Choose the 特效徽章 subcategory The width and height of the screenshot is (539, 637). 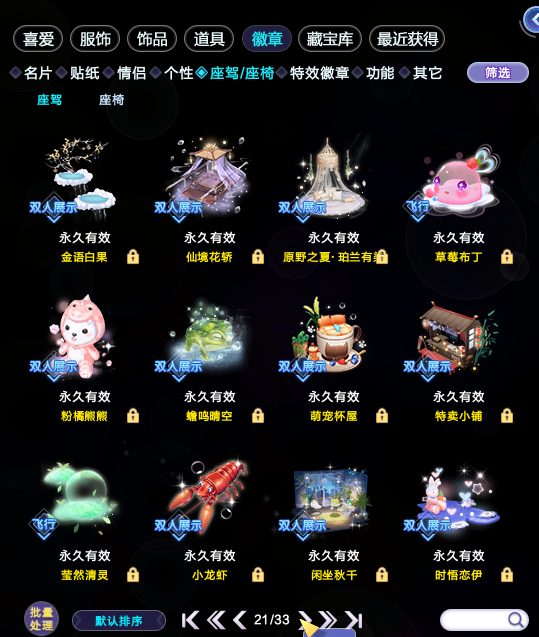(319, 73)
